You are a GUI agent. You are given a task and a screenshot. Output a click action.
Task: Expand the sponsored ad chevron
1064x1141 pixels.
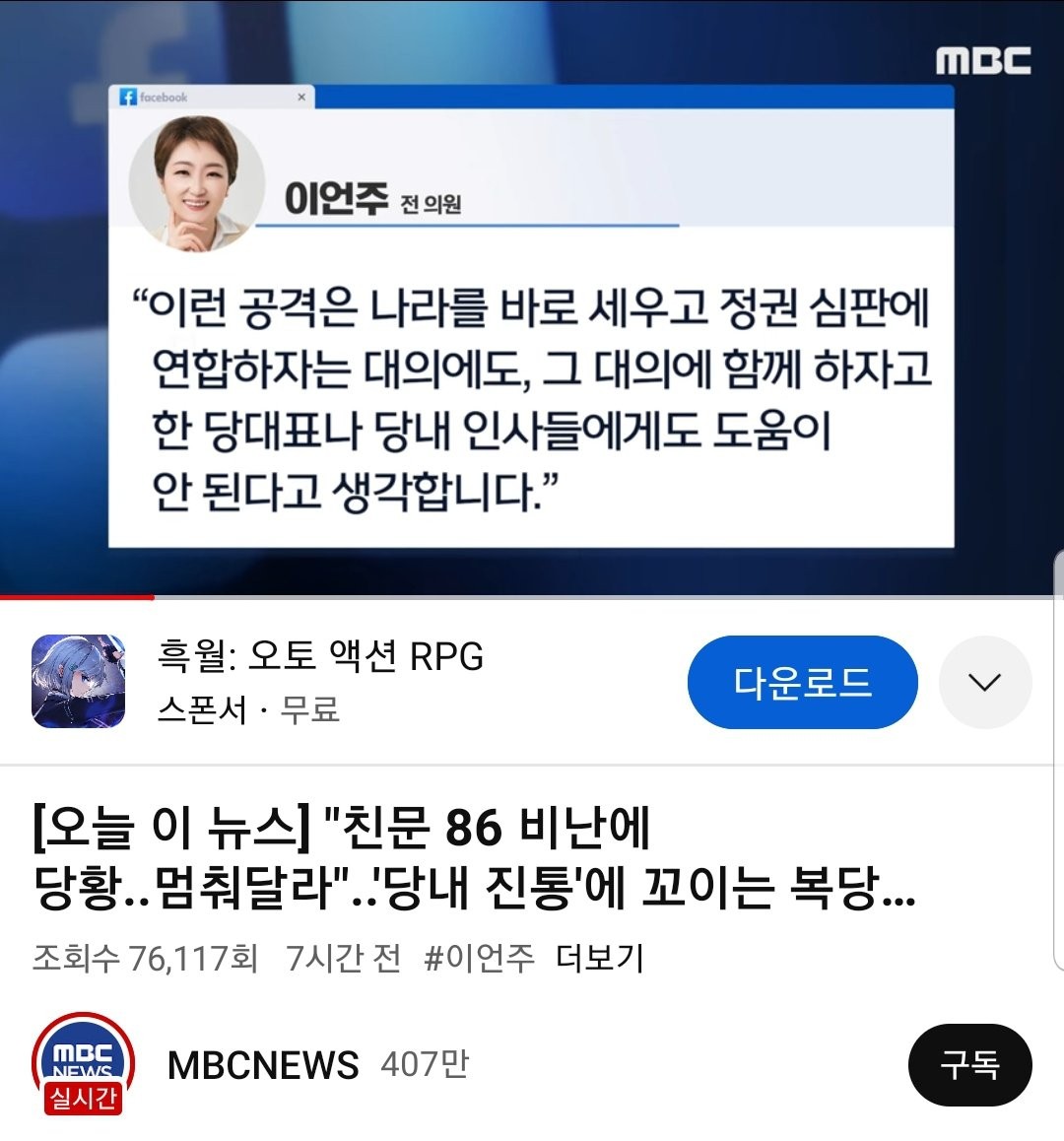(x=984, y=682)
